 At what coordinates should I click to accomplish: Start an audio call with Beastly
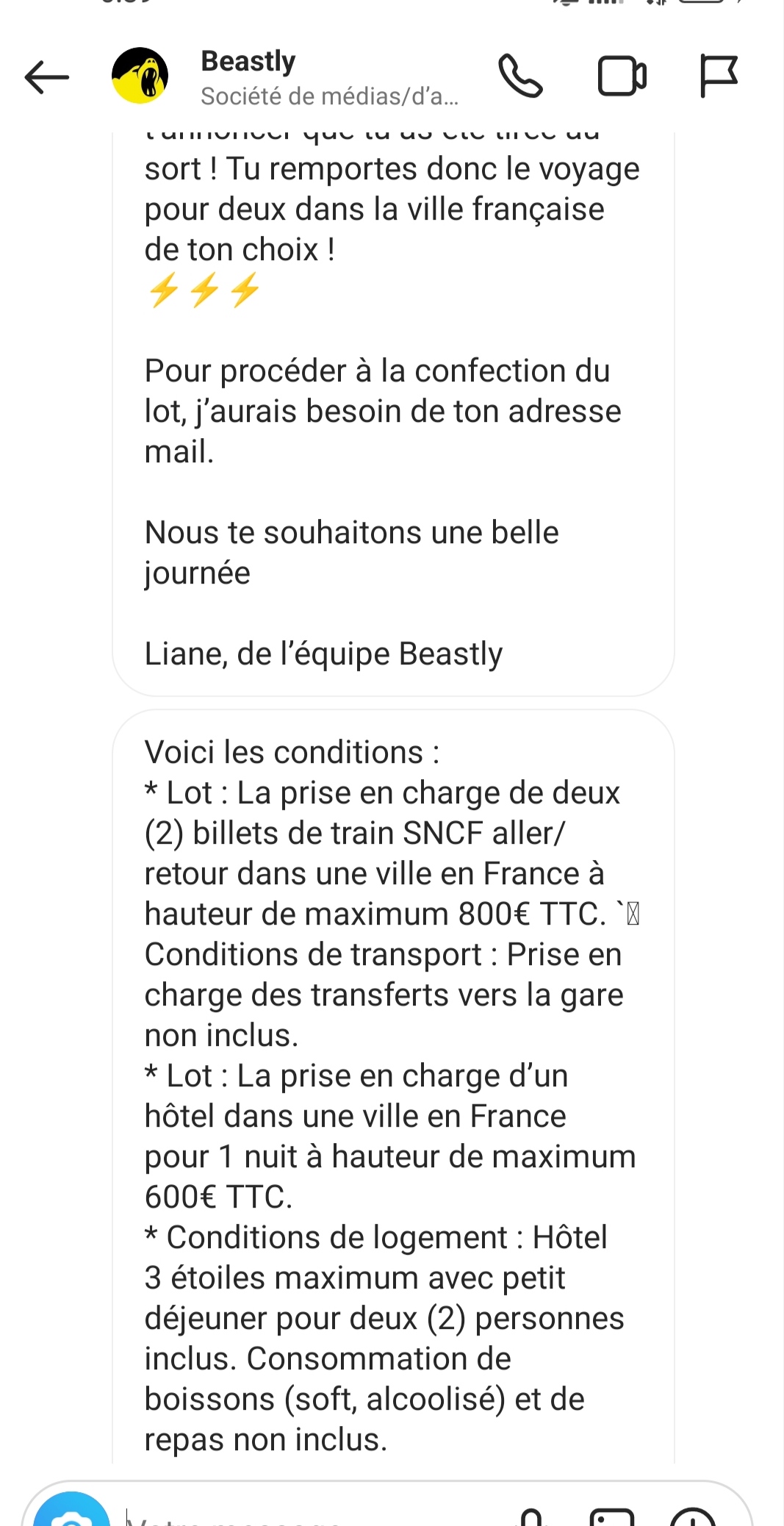click(520, 76)
